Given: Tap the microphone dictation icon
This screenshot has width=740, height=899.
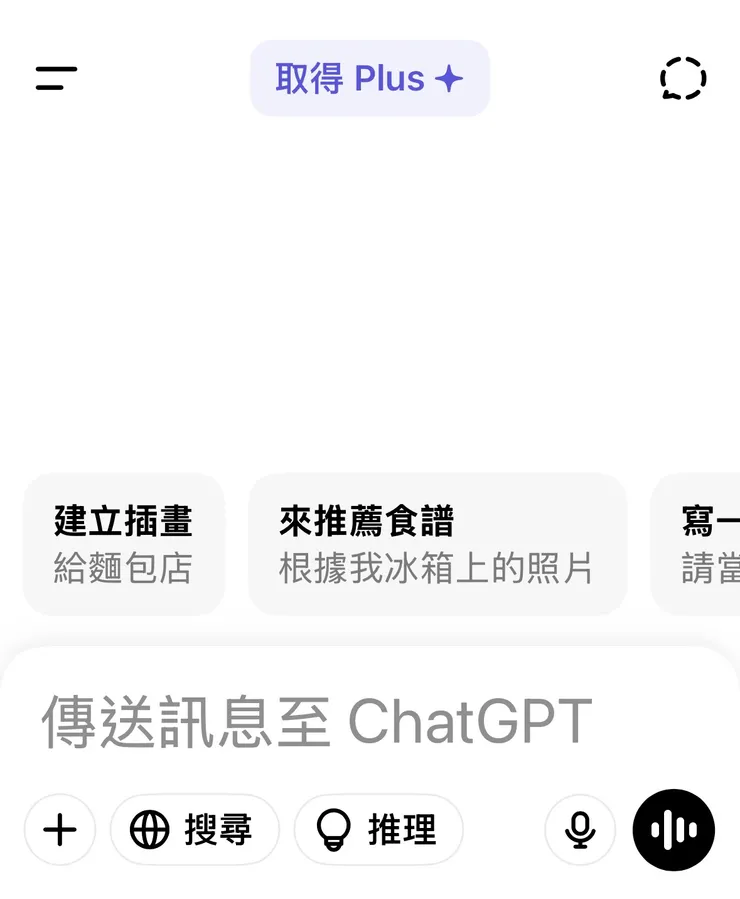Looking at the screenshot, I should point(580,830).
